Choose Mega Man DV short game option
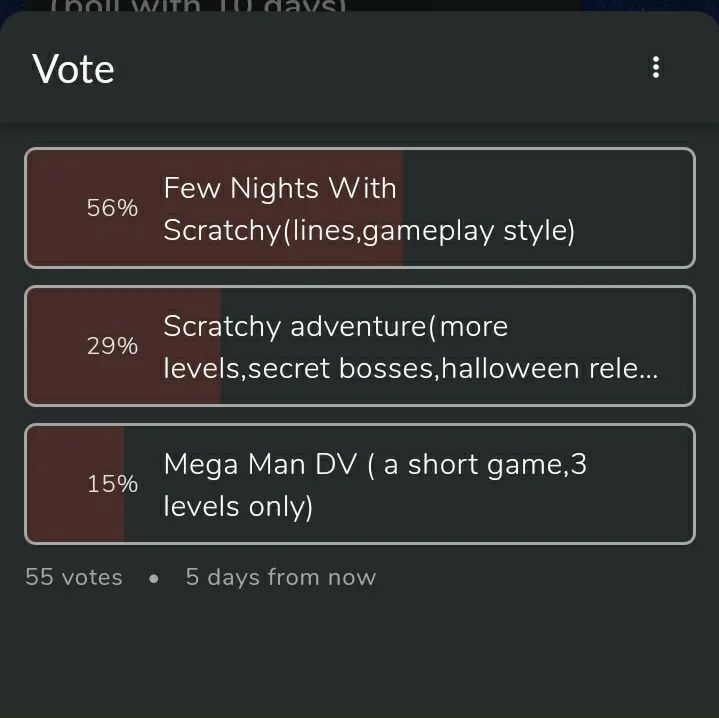Screen dimensions: 719x718 pyautogui.click(x=360, y=485)
